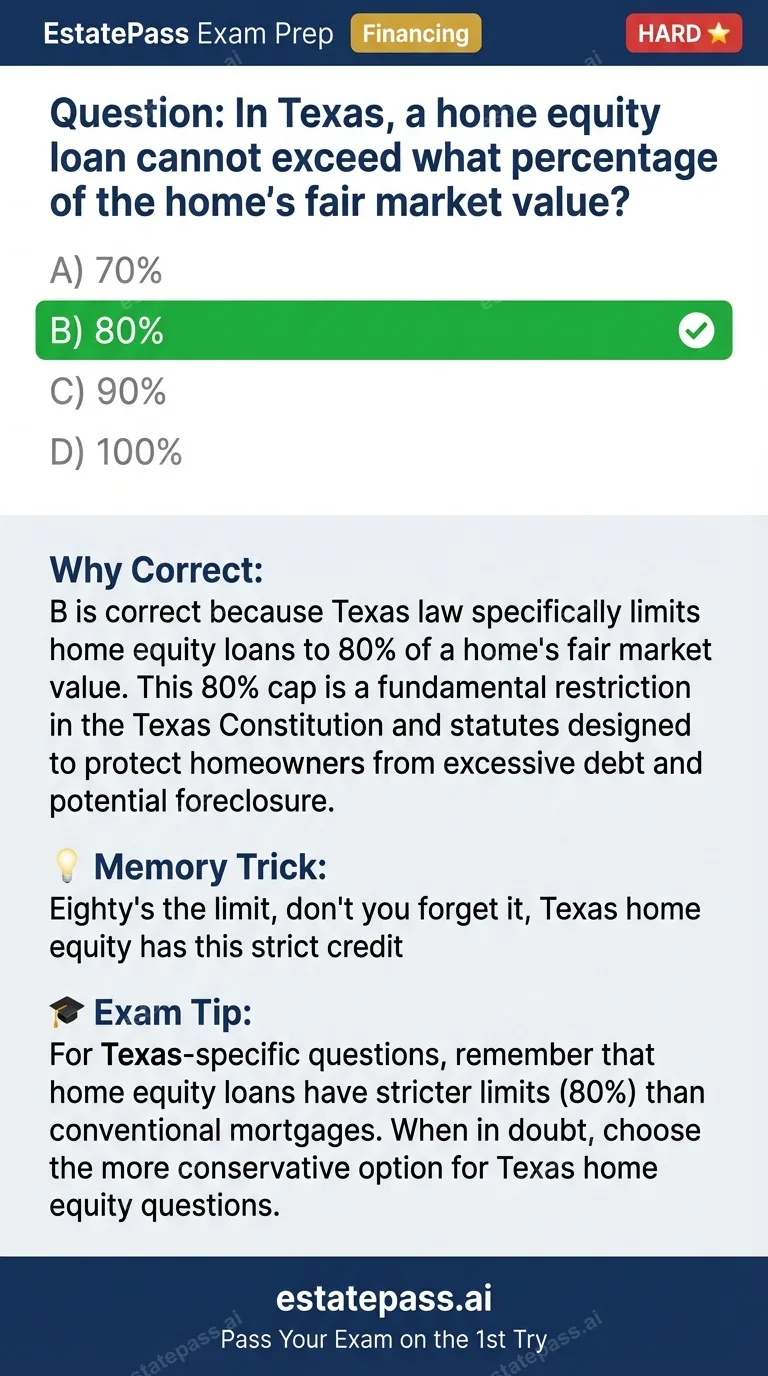This screenshot has height=1376, width=768.
Task: Click the HARD difficulty level control
Action: click(683, 33)
